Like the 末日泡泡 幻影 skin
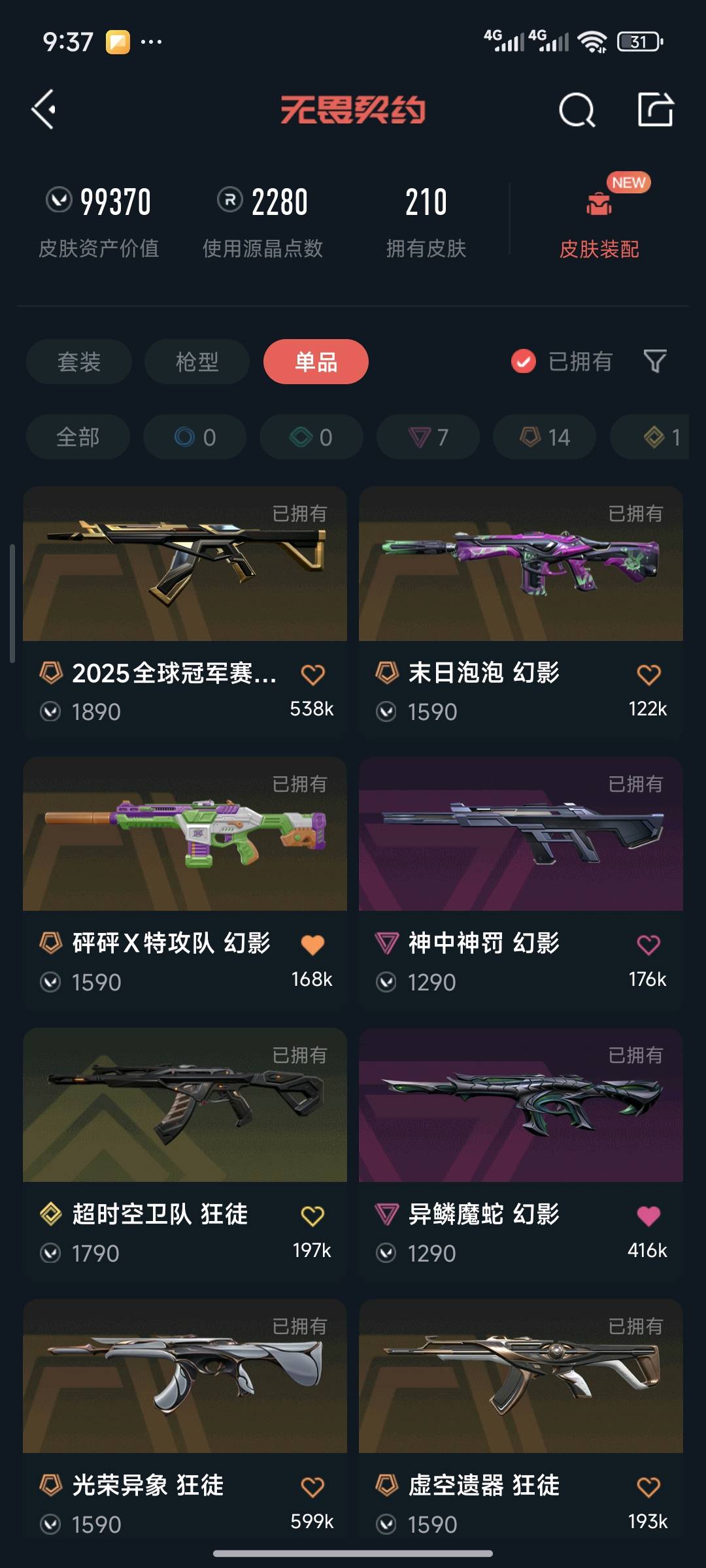Screen dimensions: 706x1568 pos(648,674)
